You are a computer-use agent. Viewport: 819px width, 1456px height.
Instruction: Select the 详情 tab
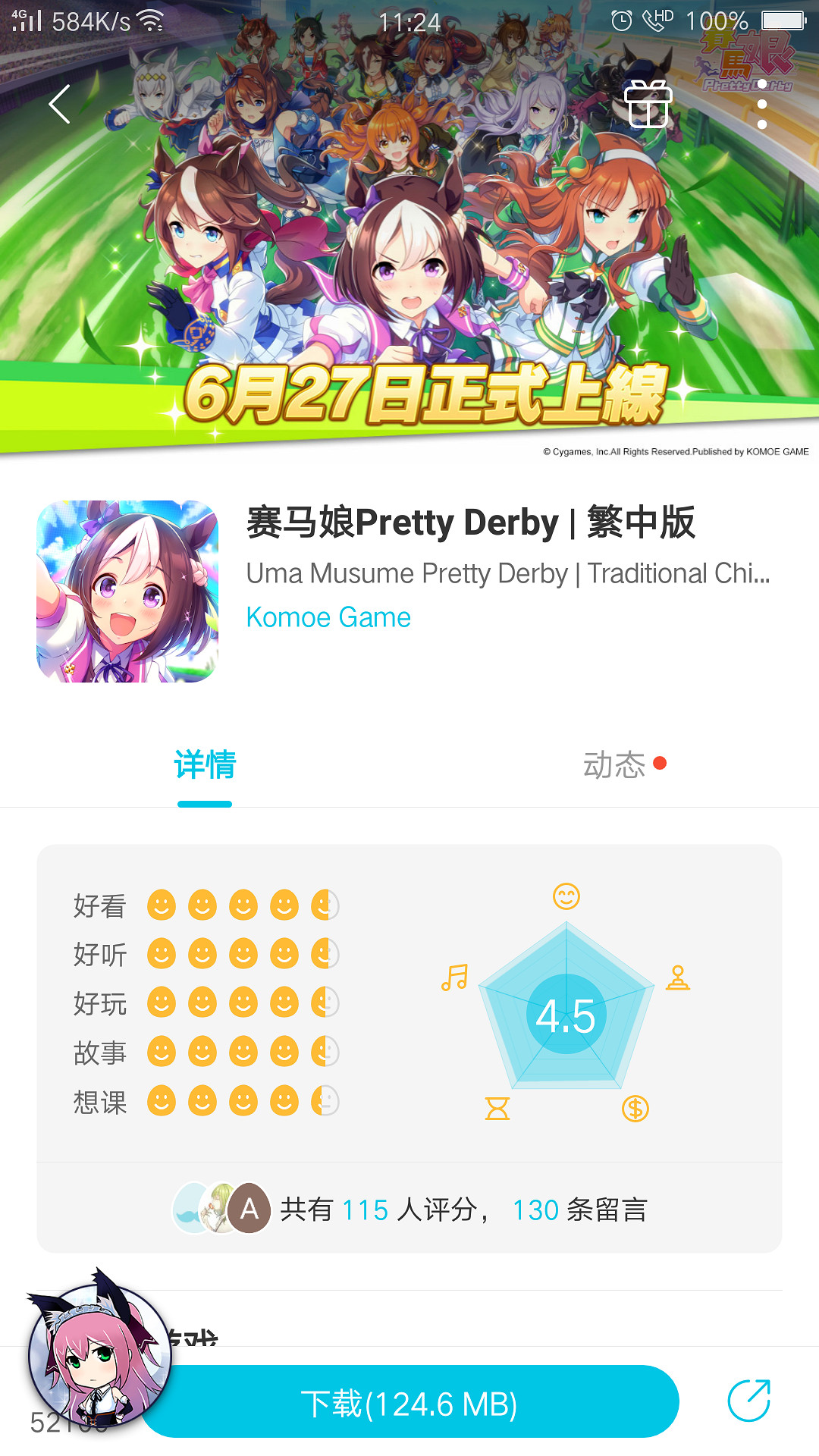pyautogui.click(x=205, y=764)
